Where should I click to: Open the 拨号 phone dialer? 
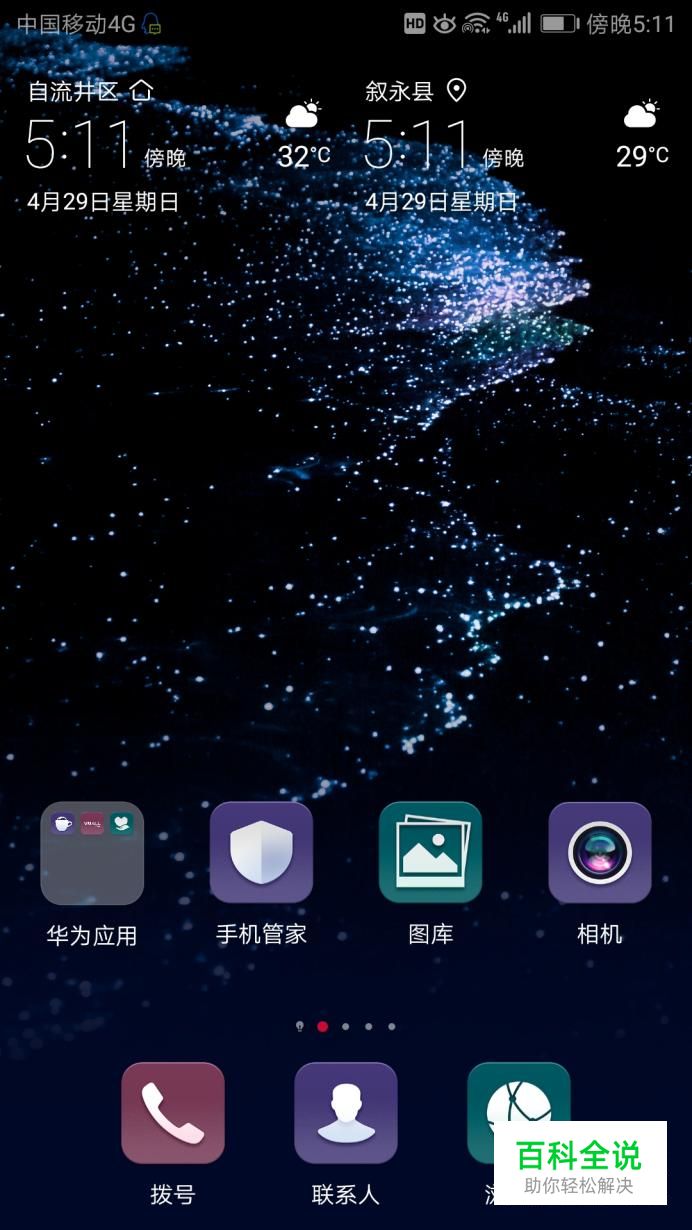click(x=173, y=1113)
